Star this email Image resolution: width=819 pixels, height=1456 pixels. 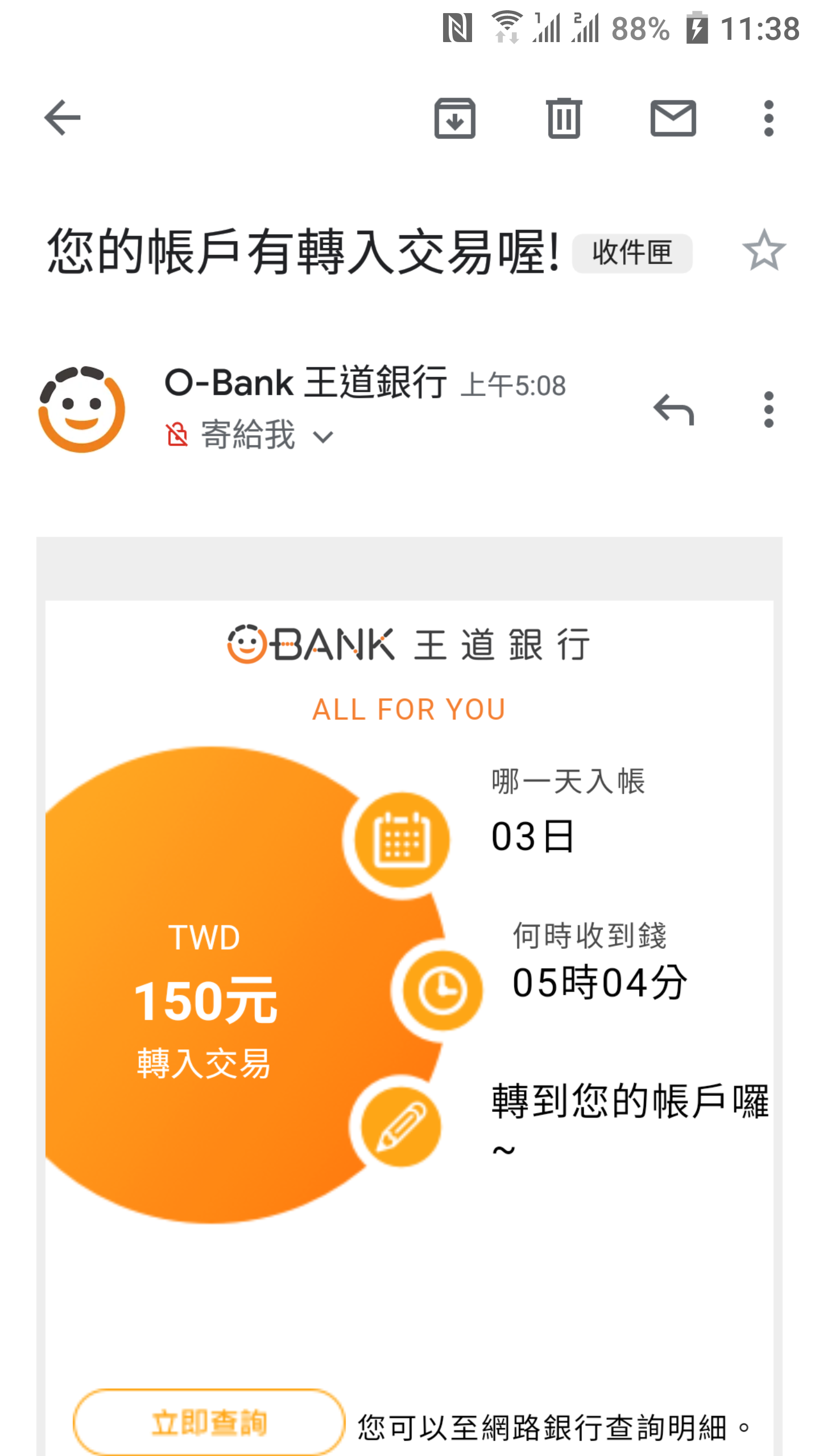[764, 251]
